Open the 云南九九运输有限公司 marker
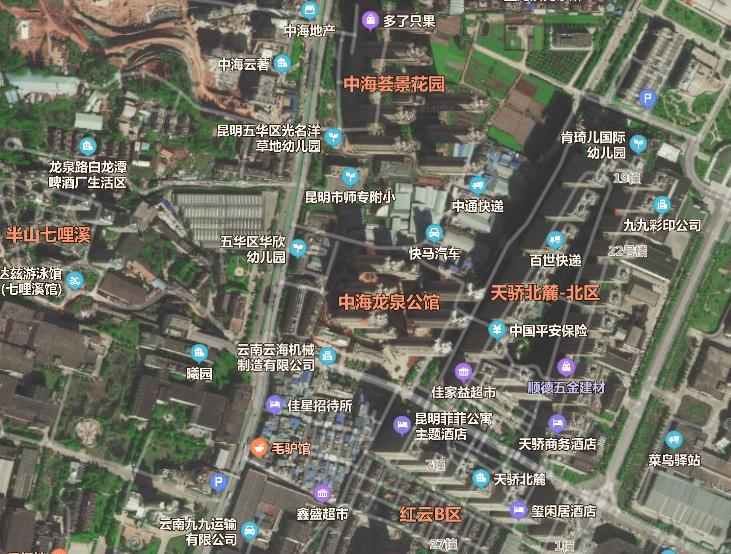The image size is (731, 554). point(250,530)
